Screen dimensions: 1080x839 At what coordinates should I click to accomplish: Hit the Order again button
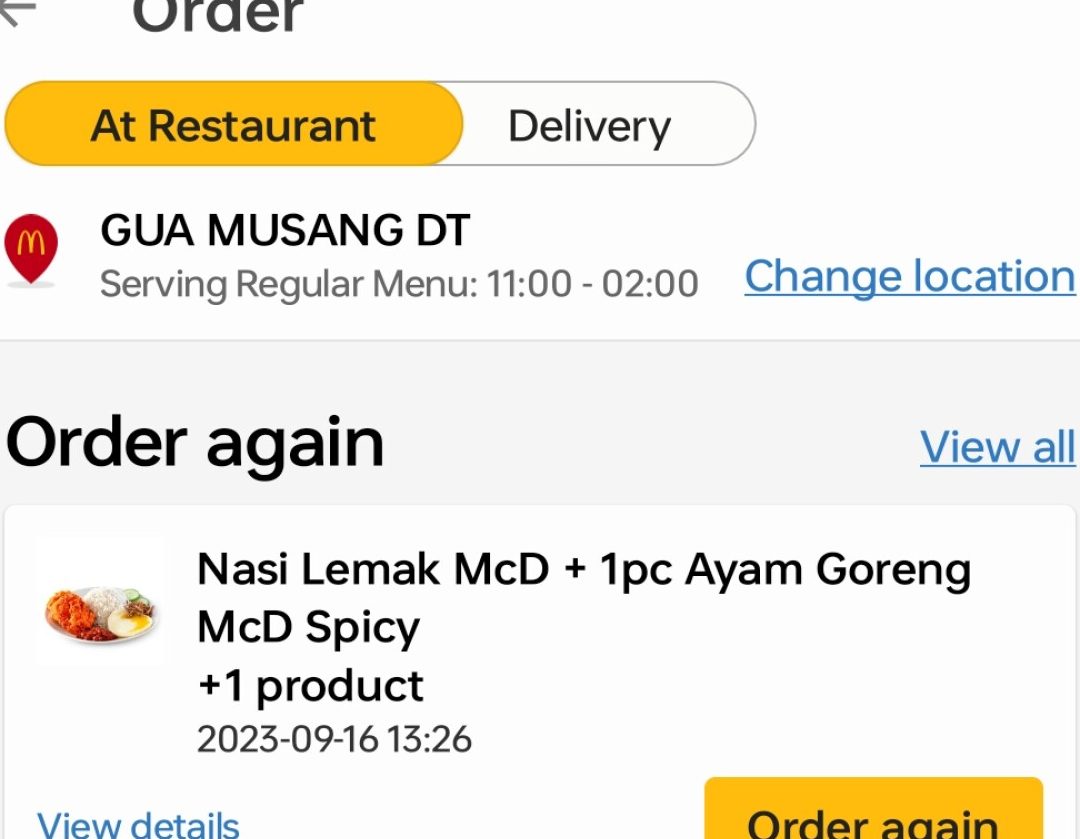873,818
